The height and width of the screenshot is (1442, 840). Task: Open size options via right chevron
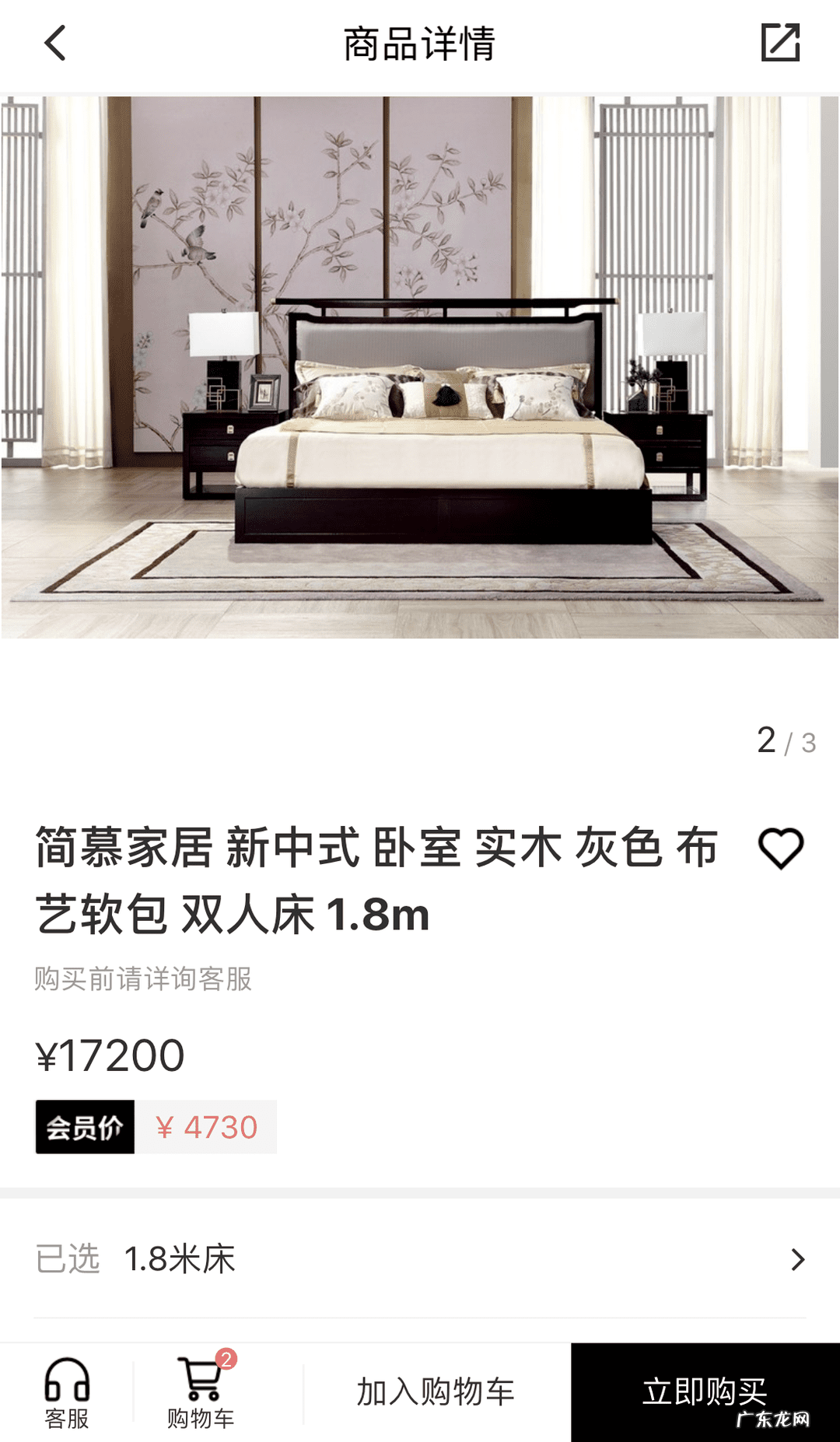(796, 1260)
